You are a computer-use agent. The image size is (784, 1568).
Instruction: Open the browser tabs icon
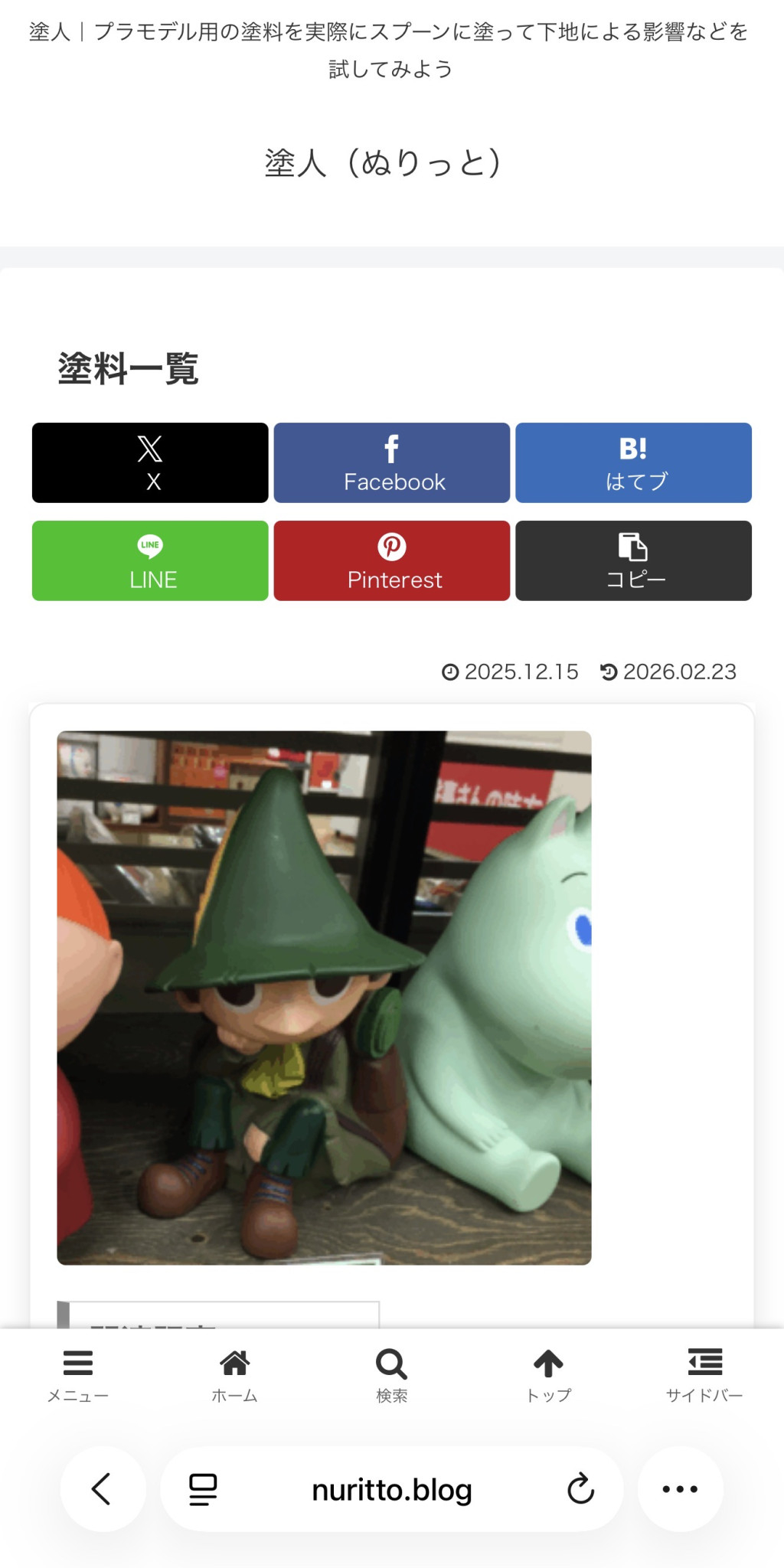tap(203, 1489)
